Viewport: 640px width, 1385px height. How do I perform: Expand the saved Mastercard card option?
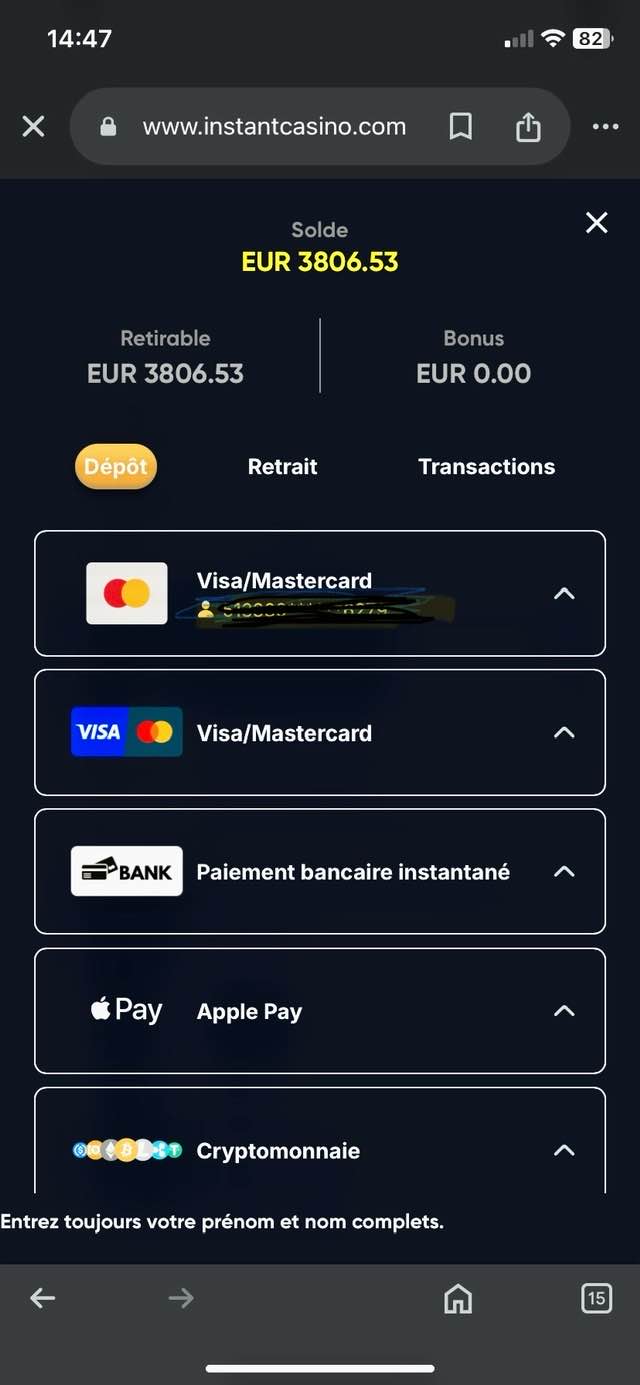pyautogui.click(x=320, y=593)
